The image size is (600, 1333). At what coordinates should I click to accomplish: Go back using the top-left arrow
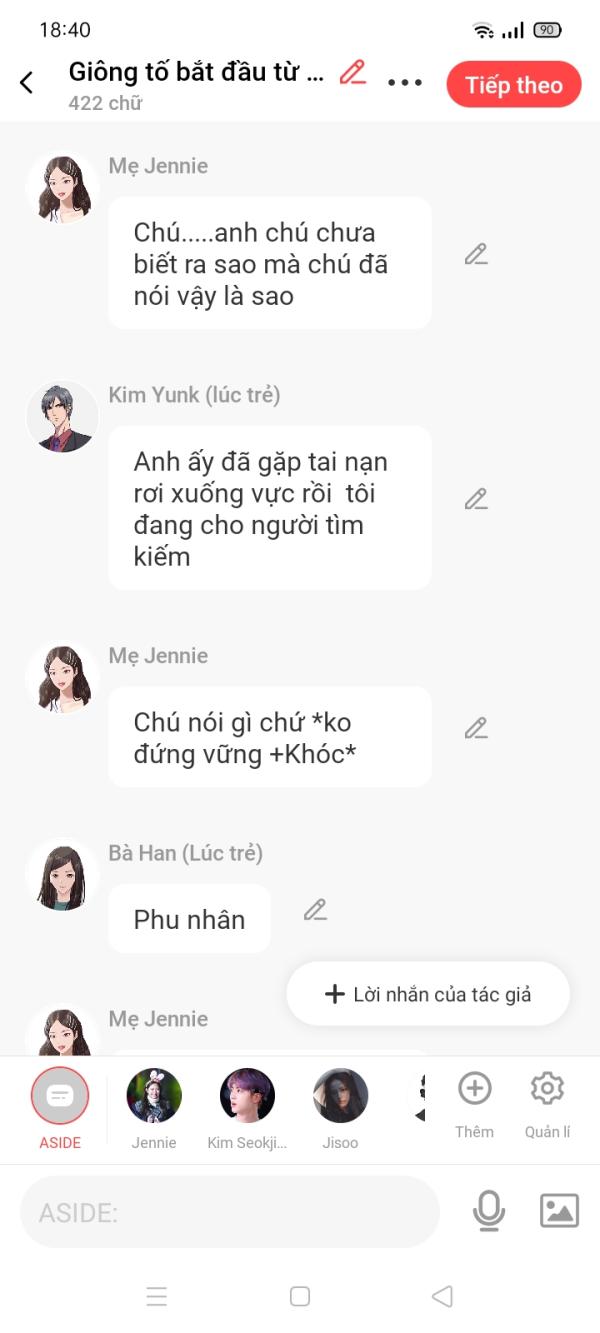coord(27,83)
